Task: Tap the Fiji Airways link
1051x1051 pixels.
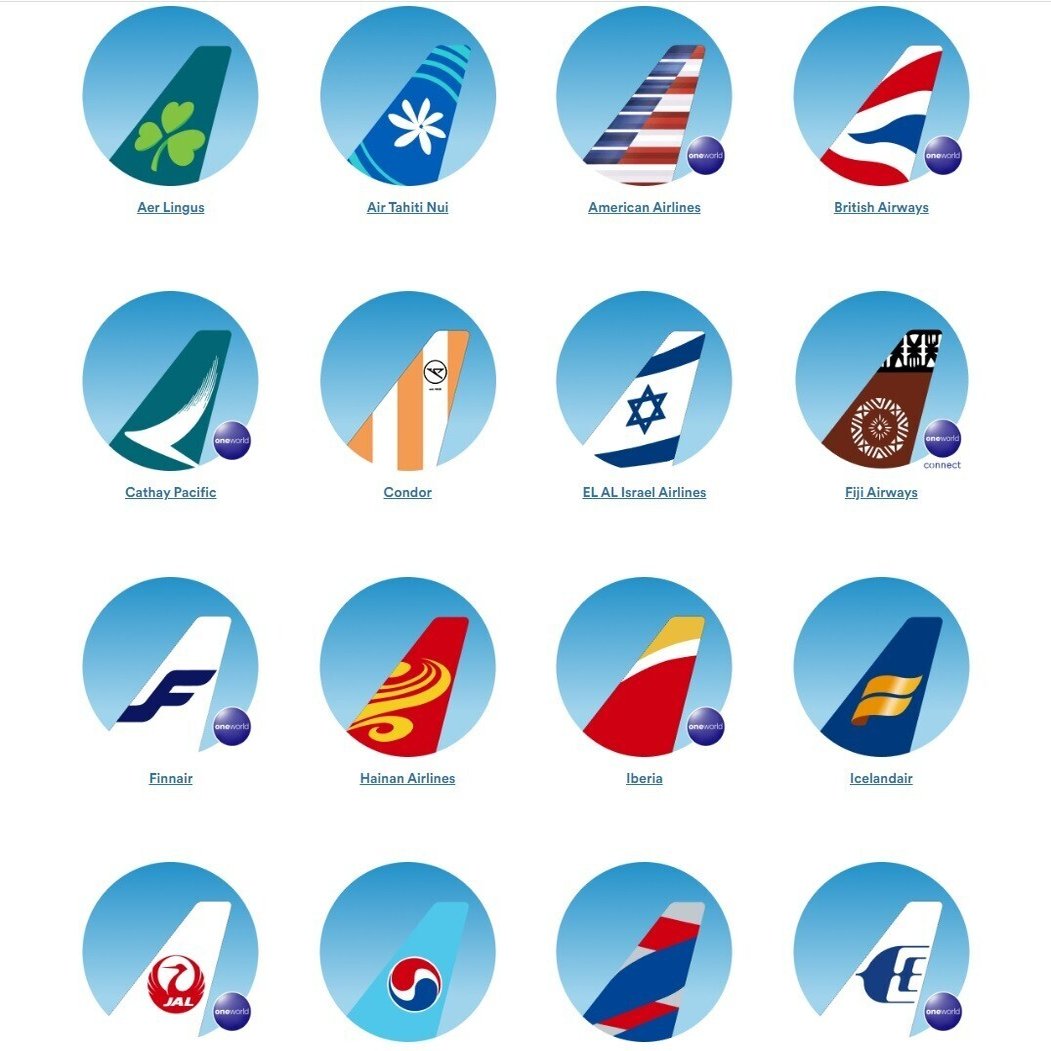Action: 881,493
